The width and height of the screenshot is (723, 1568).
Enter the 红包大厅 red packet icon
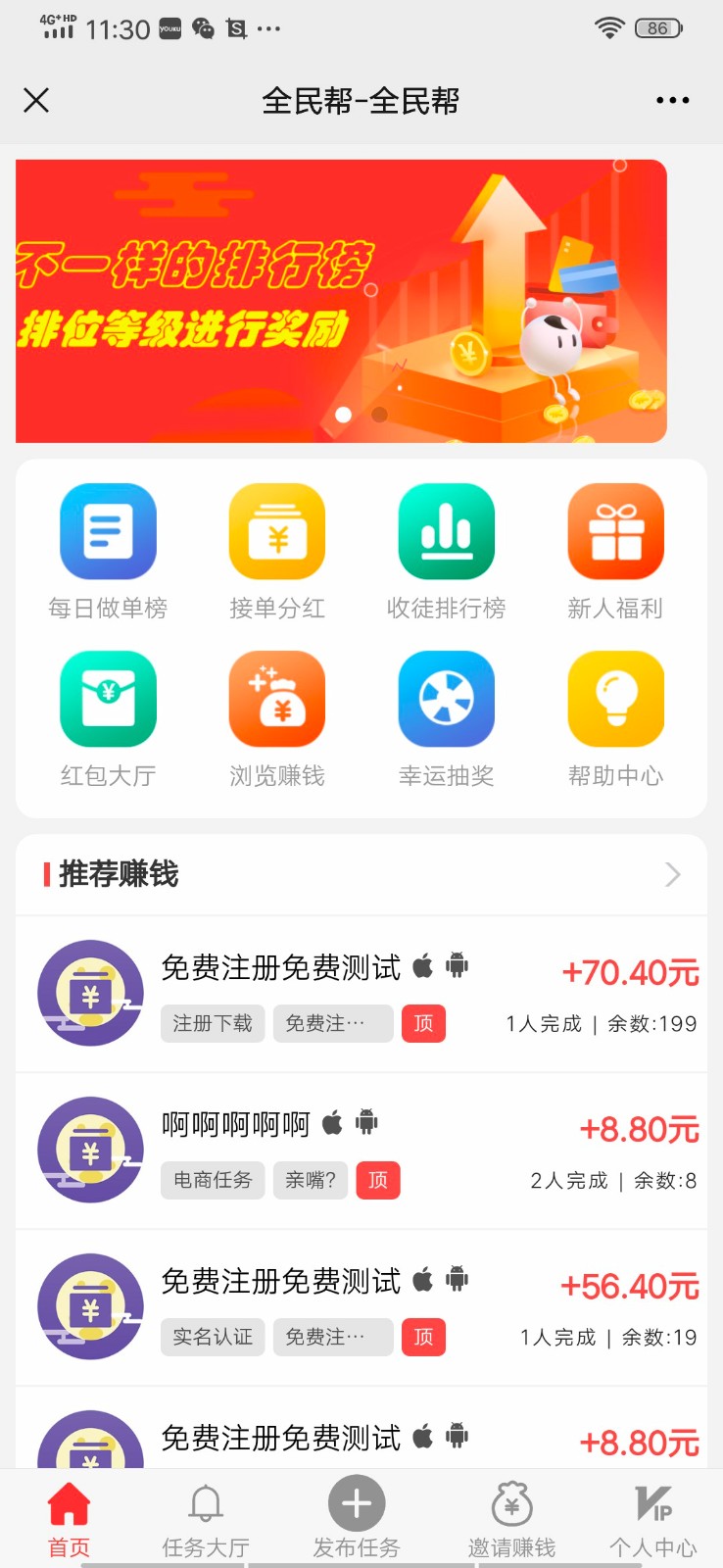108,699
